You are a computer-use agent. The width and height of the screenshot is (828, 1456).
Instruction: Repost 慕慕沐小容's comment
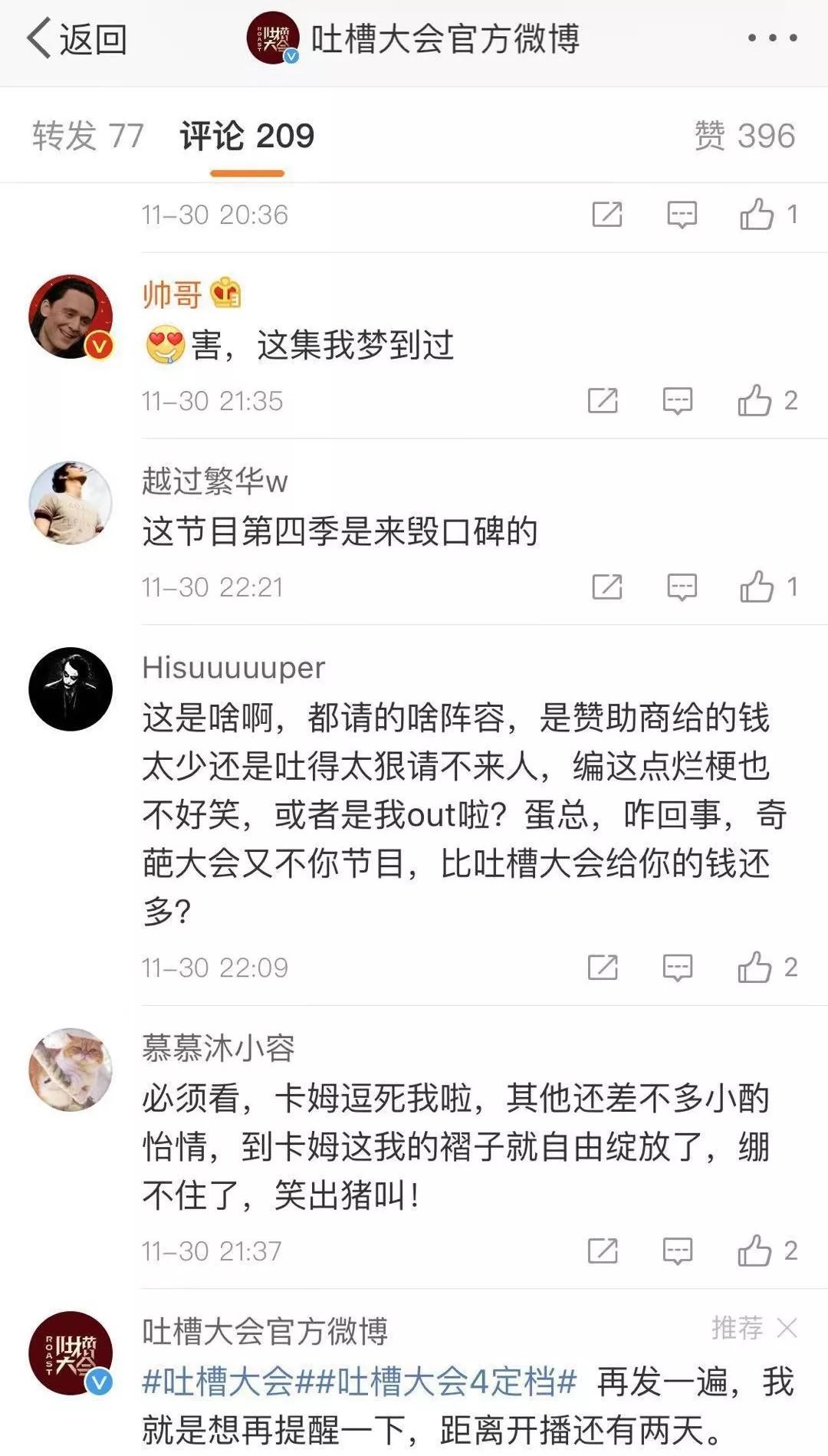point(603,1251)
